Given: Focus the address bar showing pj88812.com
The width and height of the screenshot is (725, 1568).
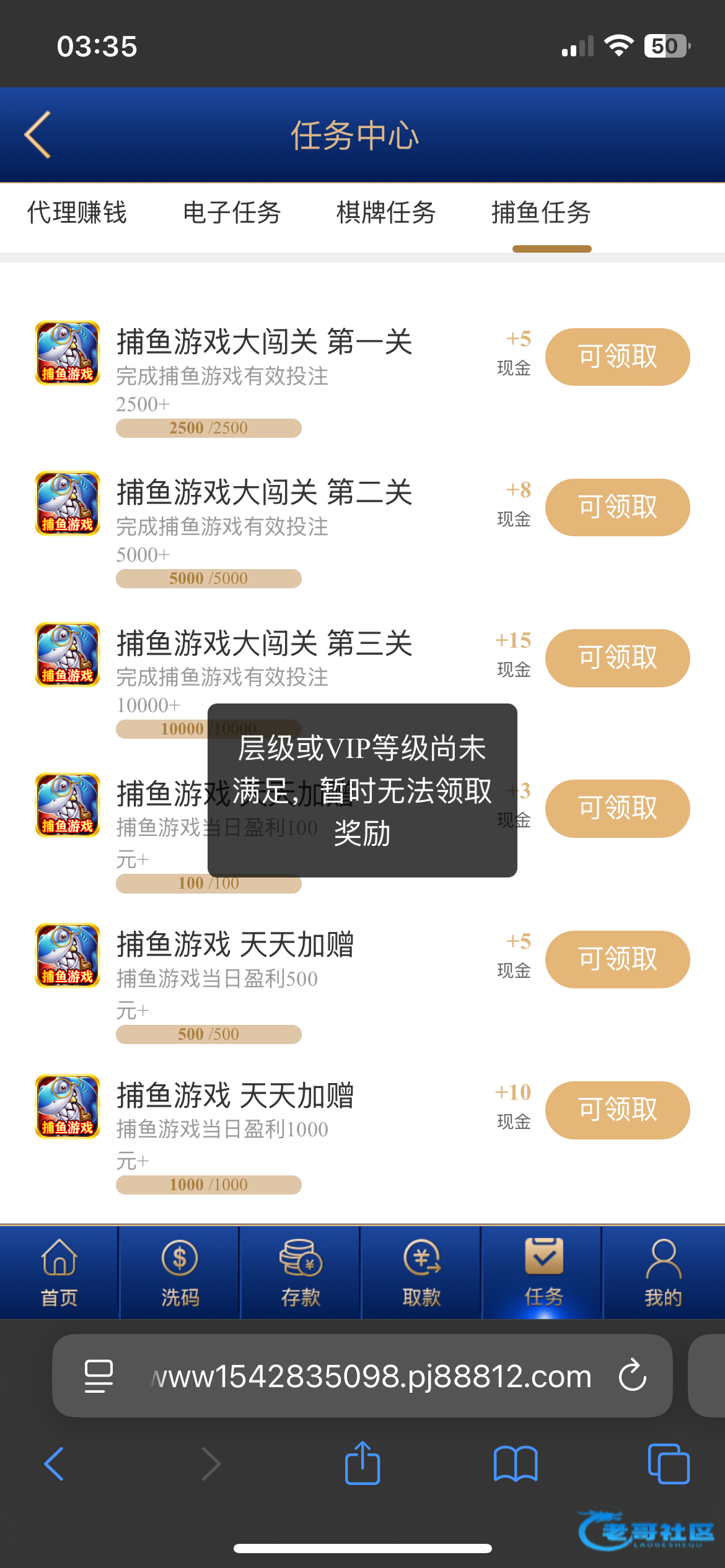Looking at the screenshot, I should tap(372, 1376).
